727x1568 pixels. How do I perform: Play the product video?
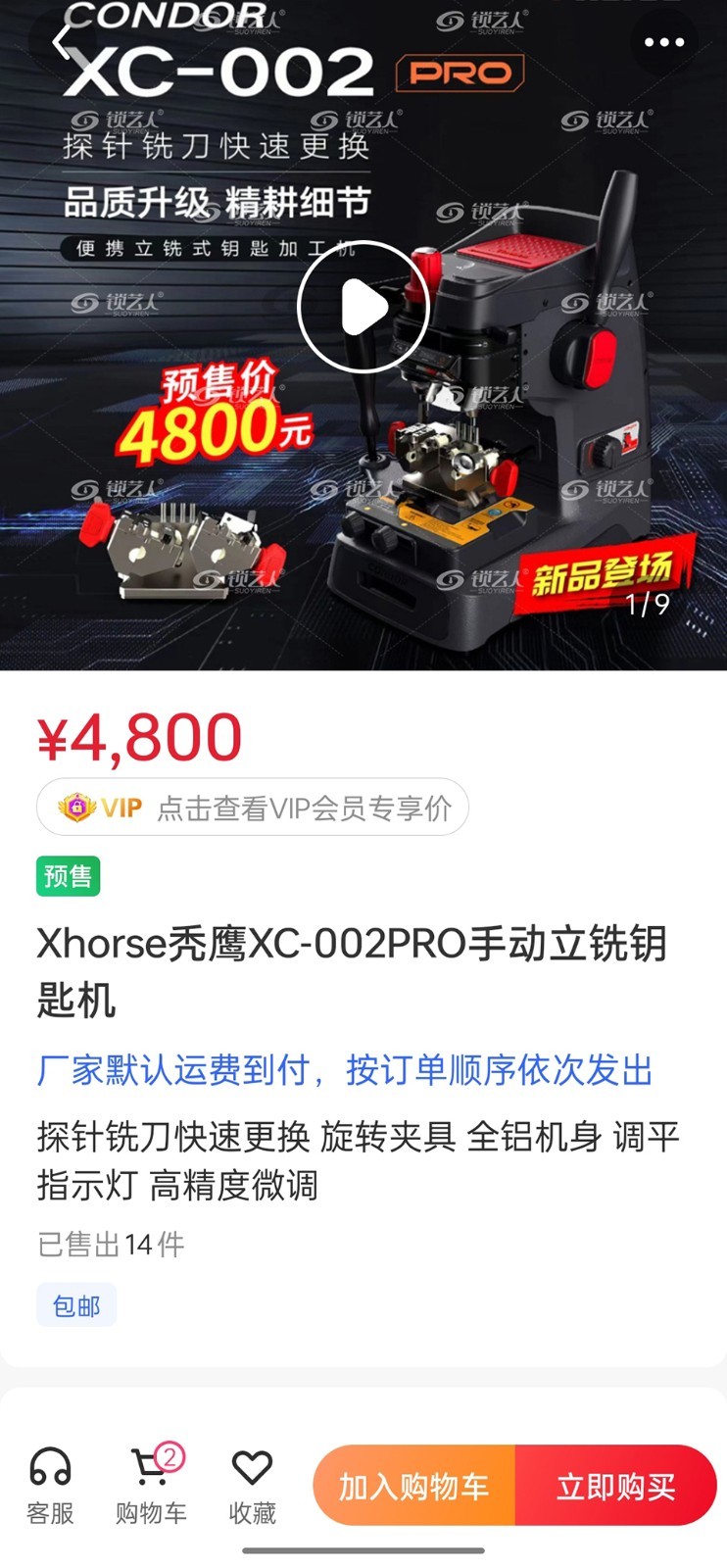tap(363, 307)
